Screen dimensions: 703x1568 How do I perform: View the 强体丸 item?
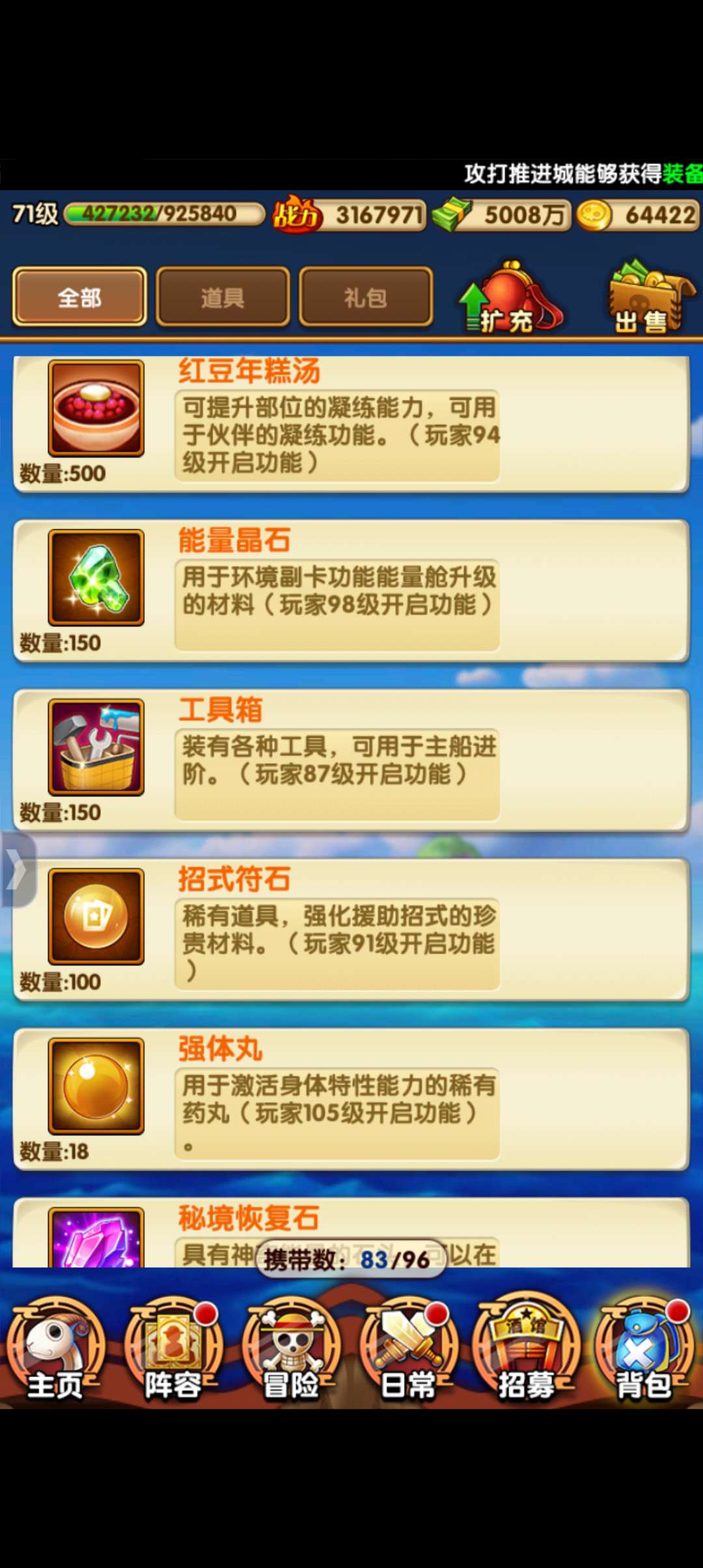(351, 1099)
